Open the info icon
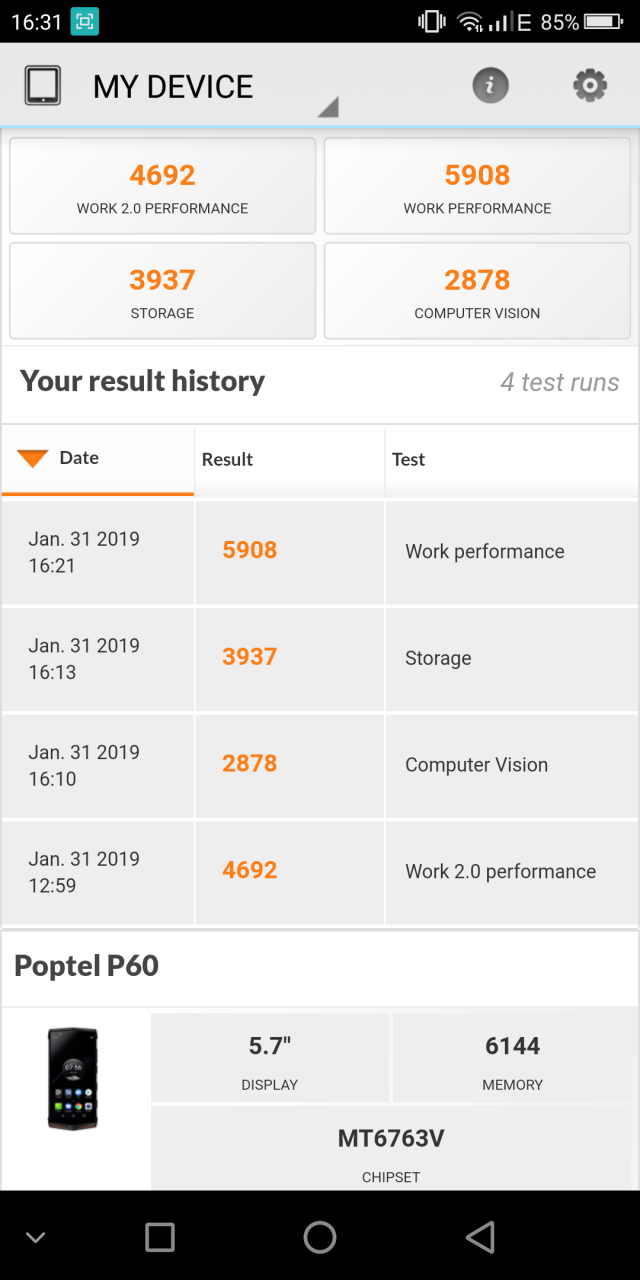640x1280 pixels. [490, 86]
